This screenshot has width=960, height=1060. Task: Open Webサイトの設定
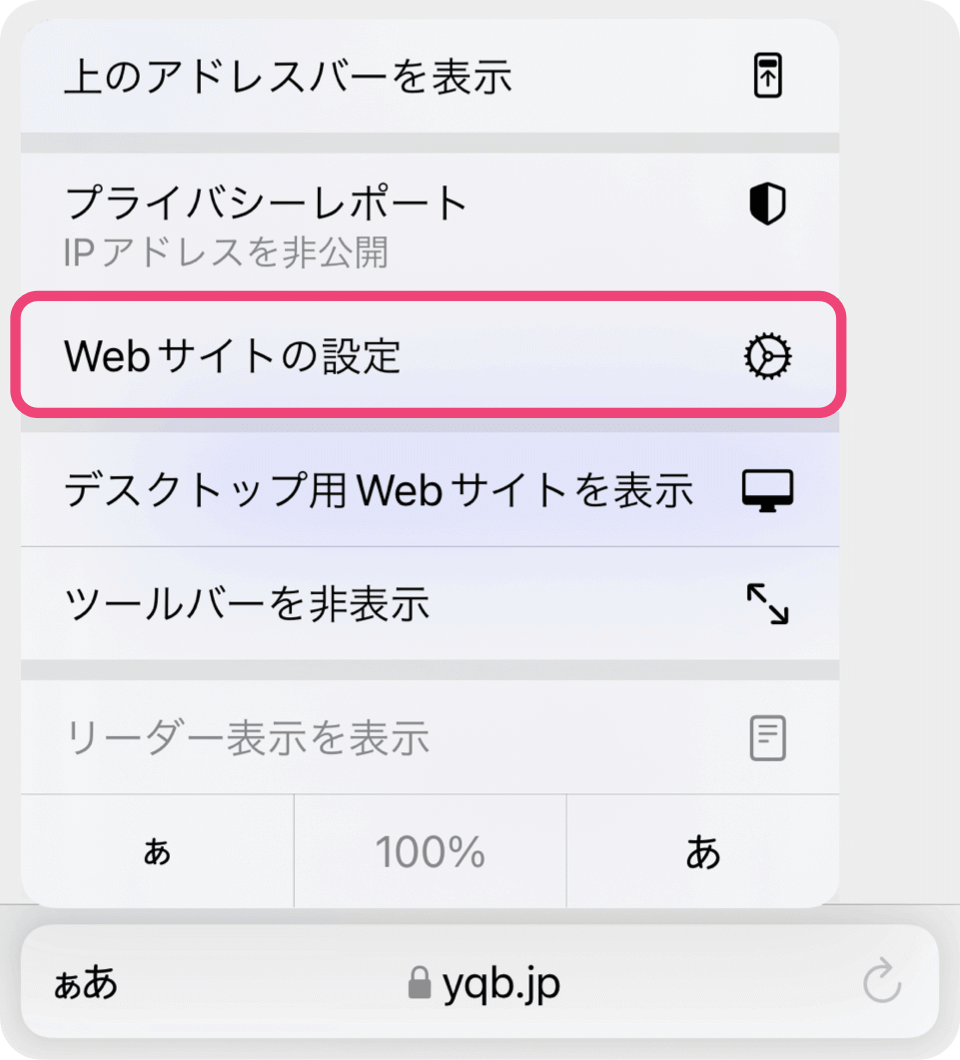pyautogui.click(x=428, y=355)
